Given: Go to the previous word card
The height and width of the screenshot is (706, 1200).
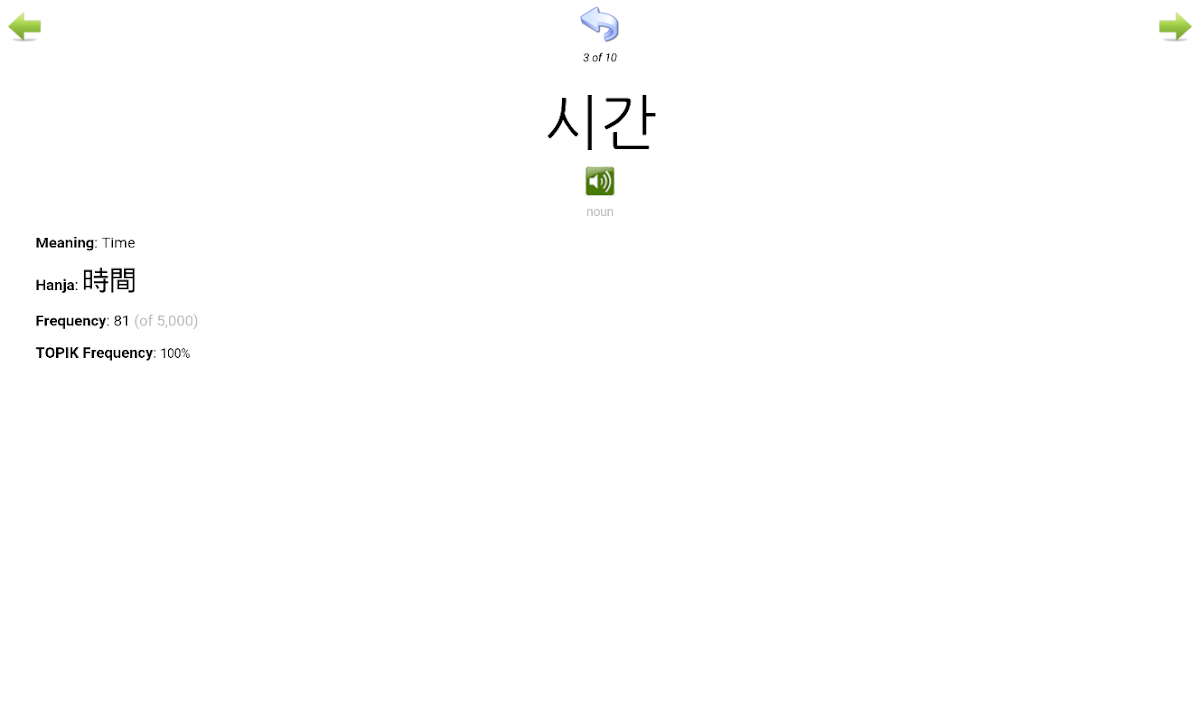Looking at the screenshot, I should (25, 27).
